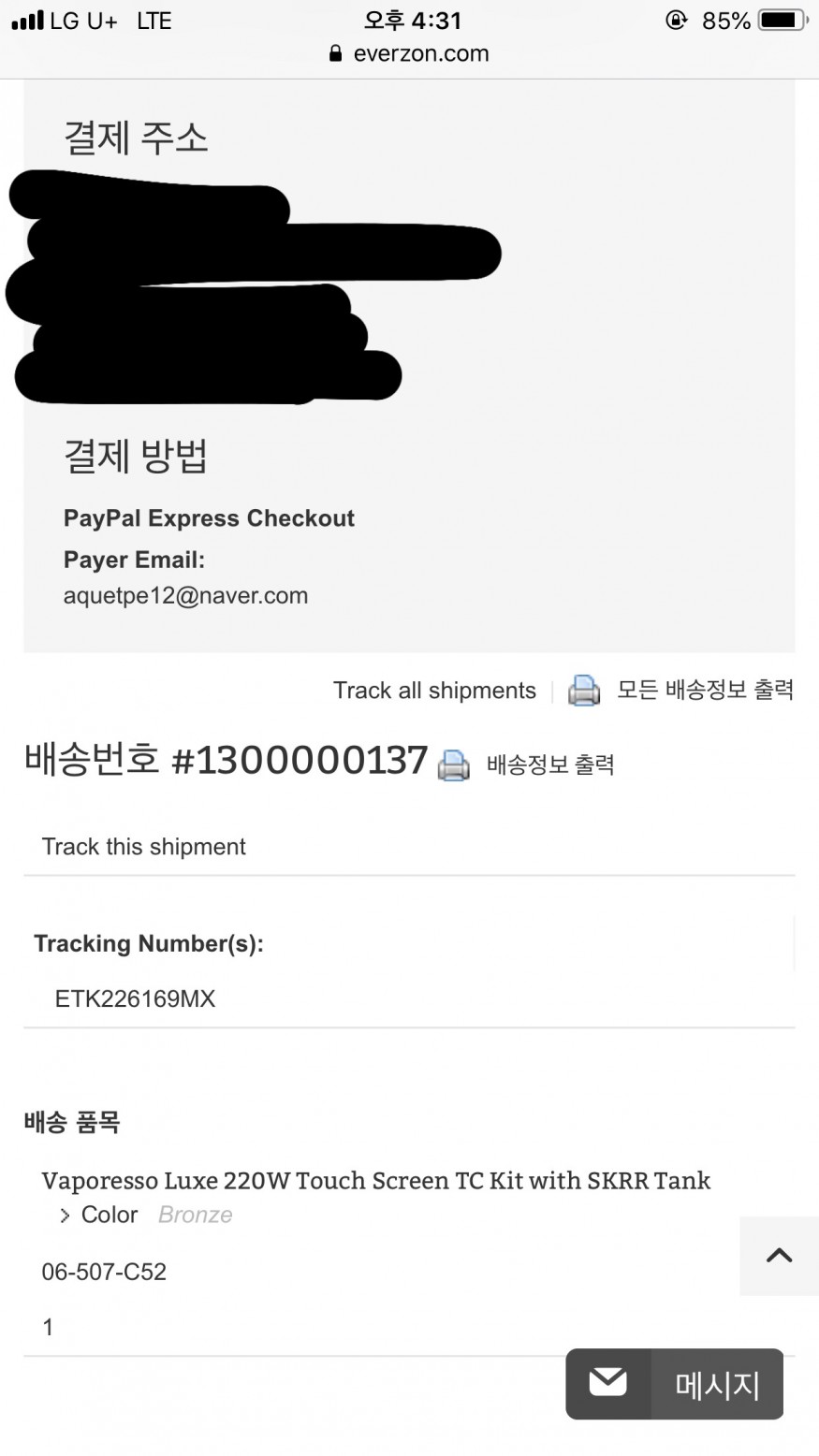Print all shipping info (모든 배송정보 출력)
Screen dimensions: 819x1456
pyautogui.click(x=704, y=691)
